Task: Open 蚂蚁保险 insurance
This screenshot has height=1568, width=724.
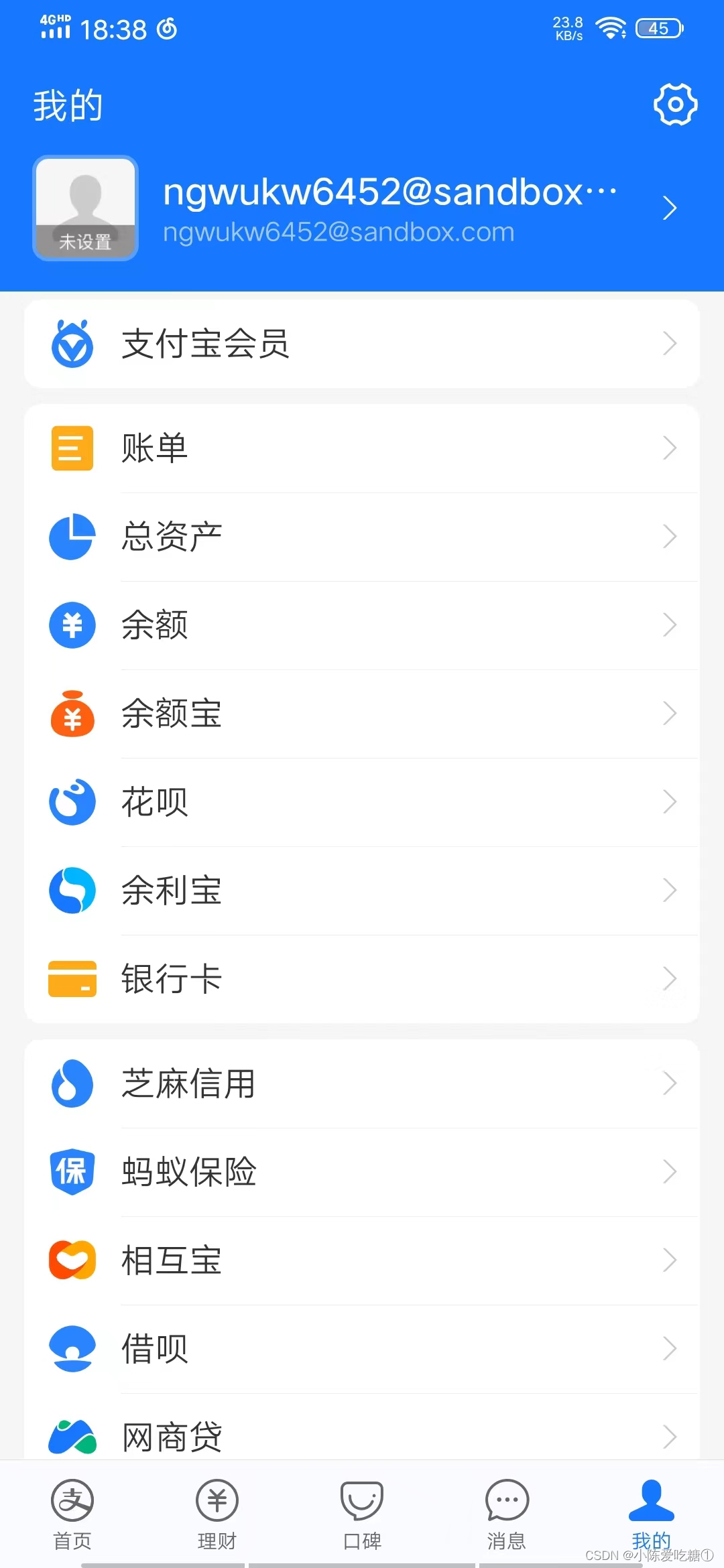Action: 362,1171
